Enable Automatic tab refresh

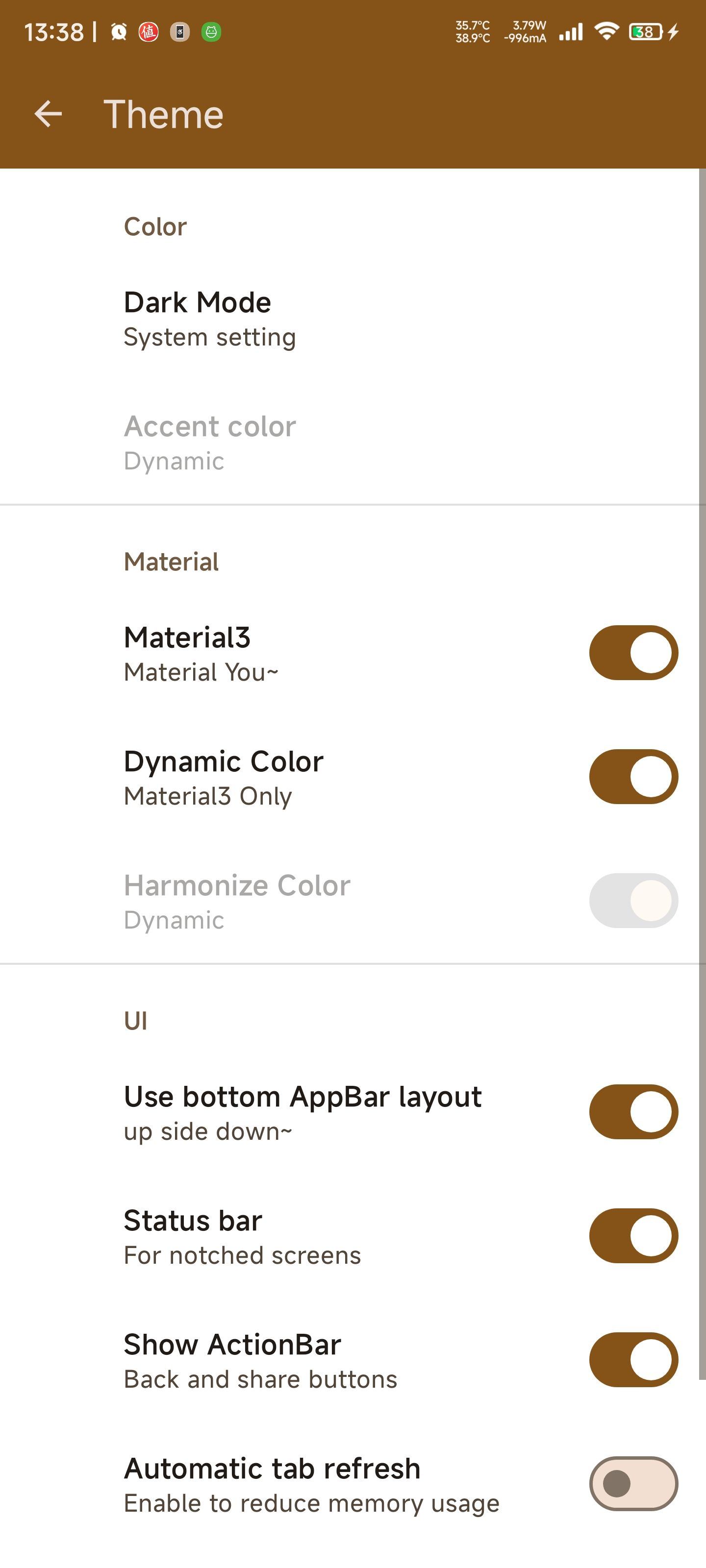click(x=633, y=1483)
